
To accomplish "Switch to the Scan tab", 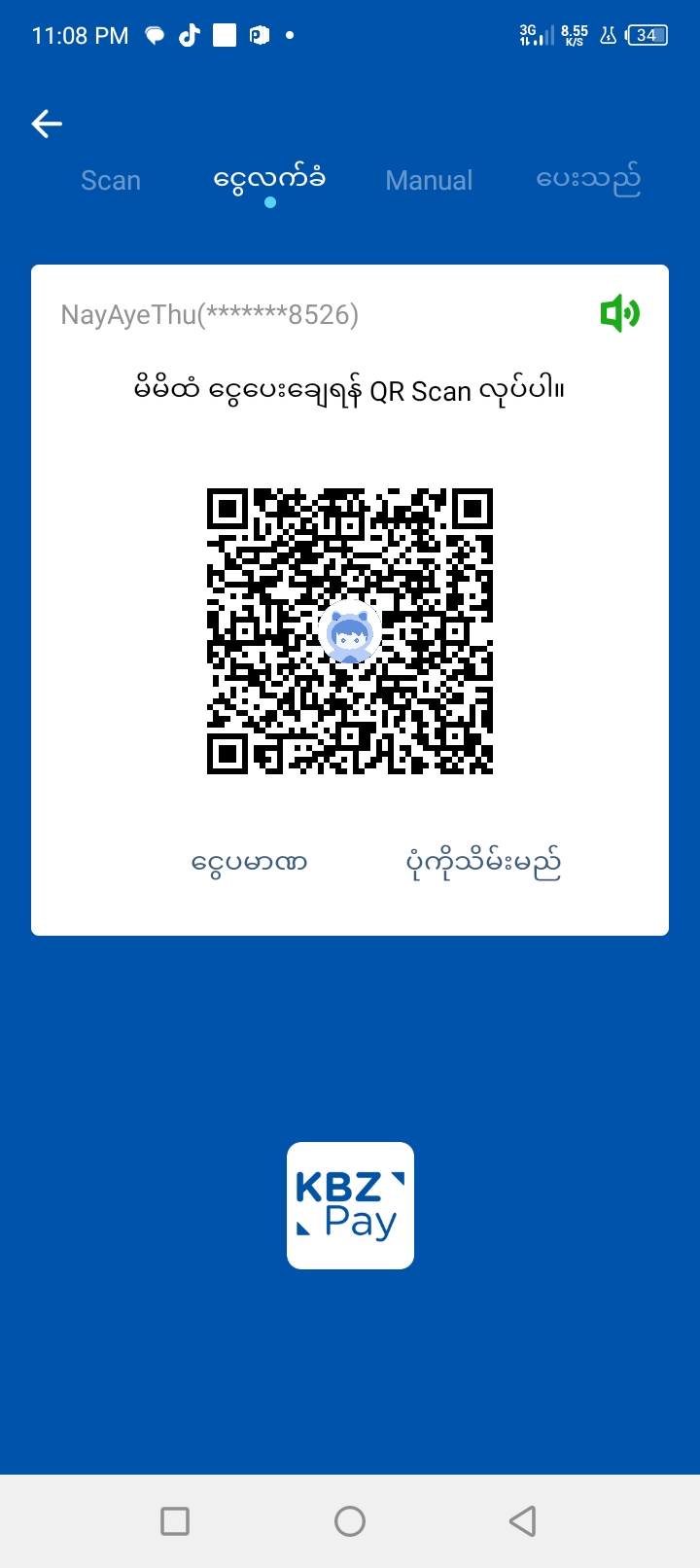I will click(x=111, y=181).
